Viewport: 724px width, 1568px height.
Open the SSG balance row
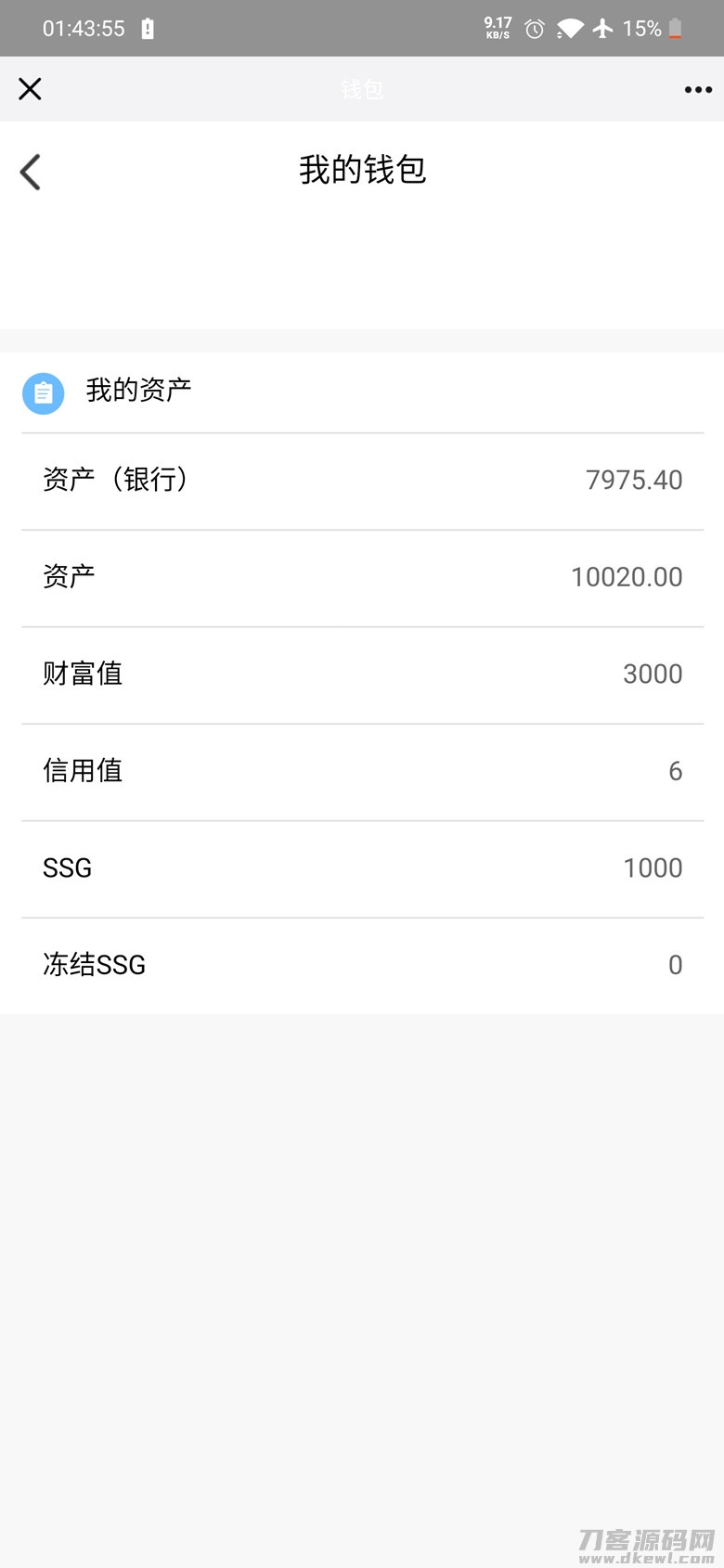[362, 868]
